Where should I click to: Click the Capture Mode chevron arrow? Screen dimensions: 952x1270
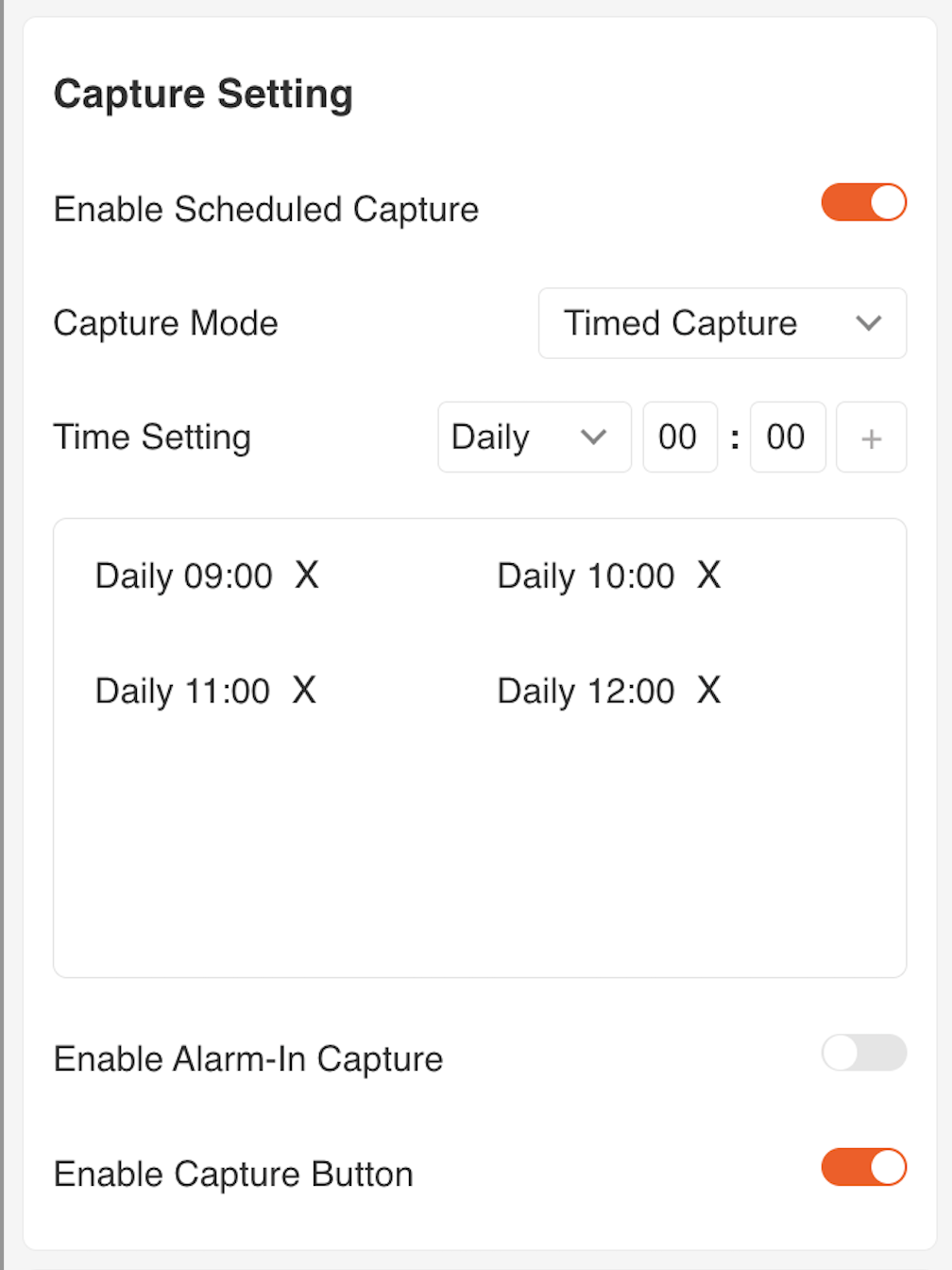[870, 323]
